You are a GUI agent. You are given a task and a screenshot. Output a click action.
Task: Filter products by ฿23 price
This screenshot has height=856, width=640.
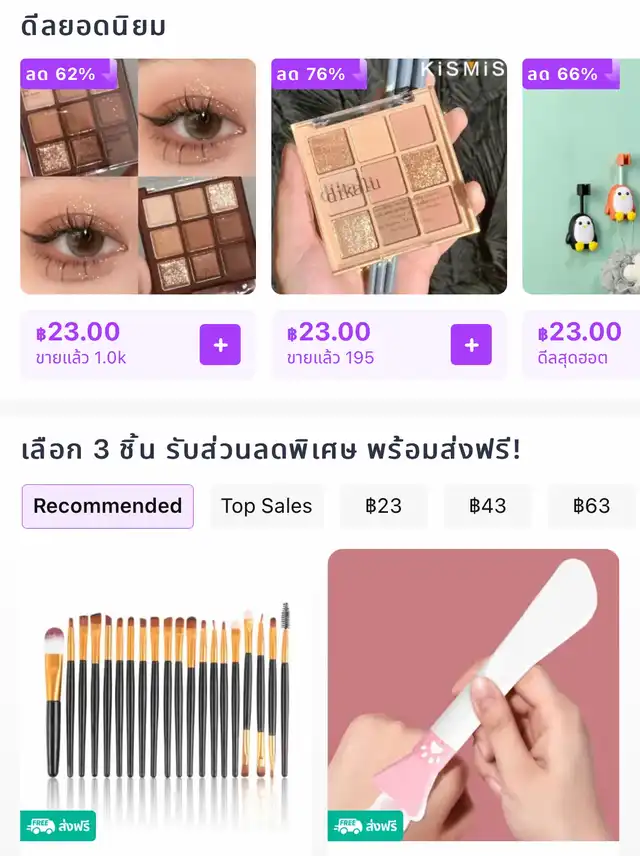click(383, 506)
